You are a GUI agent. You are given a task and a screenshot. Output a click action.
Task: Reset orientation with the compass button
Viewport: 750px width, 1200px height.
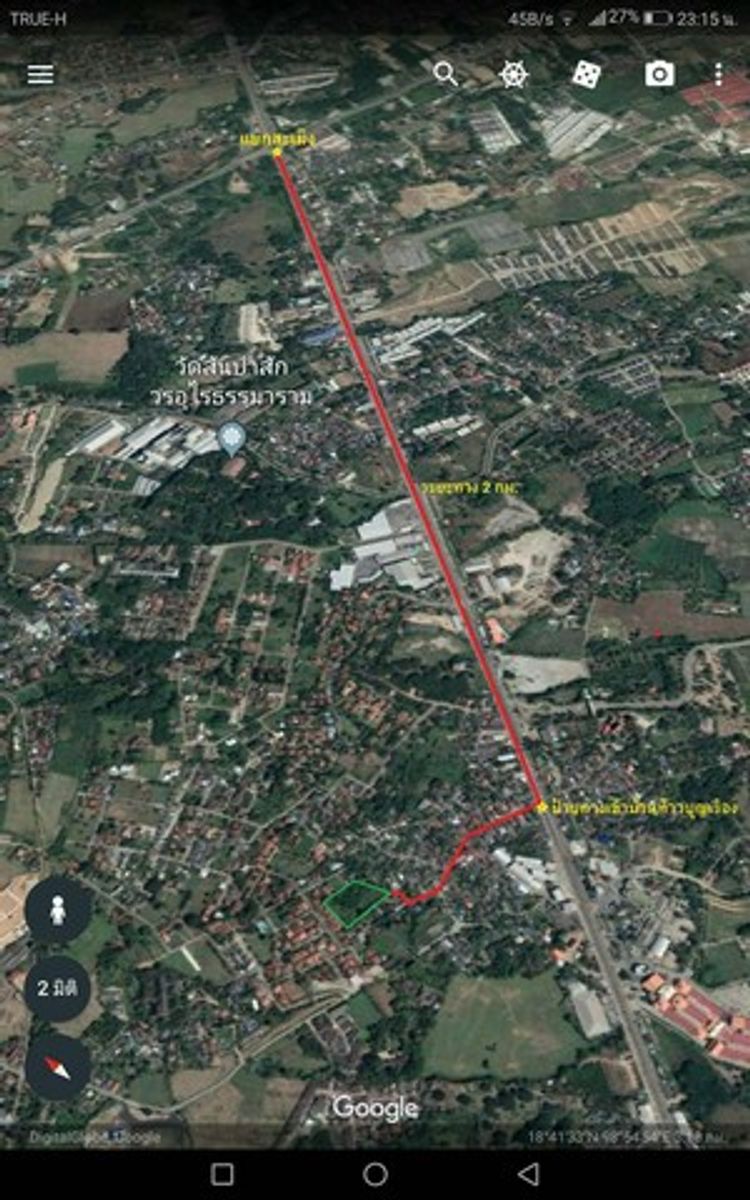(58, 1067)
